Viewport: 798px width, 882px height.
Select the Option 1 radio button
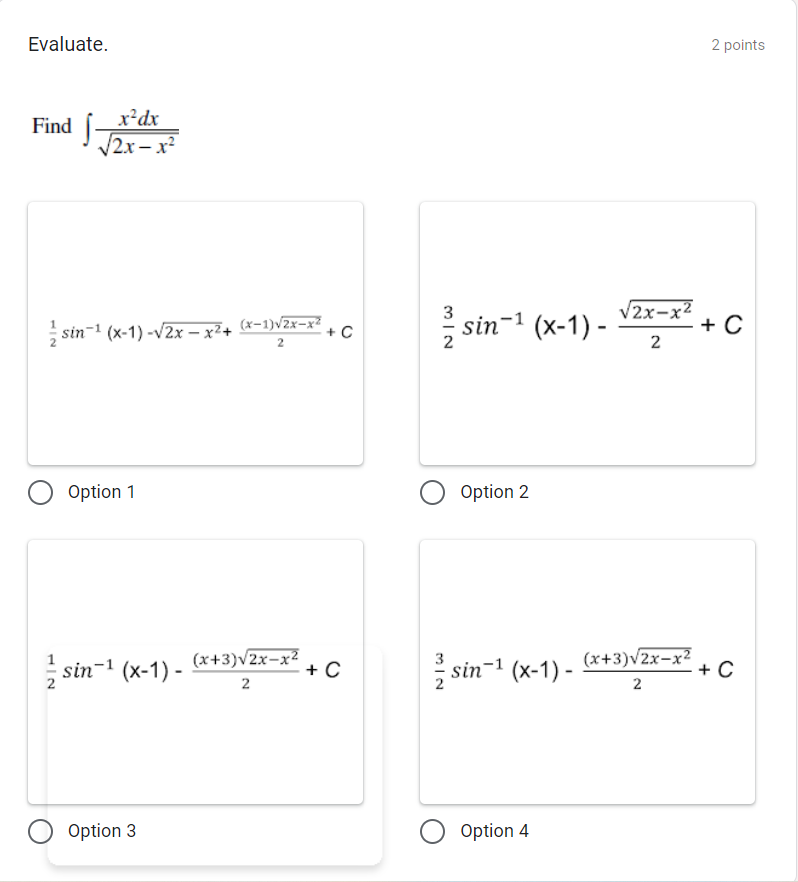(41, 492)
